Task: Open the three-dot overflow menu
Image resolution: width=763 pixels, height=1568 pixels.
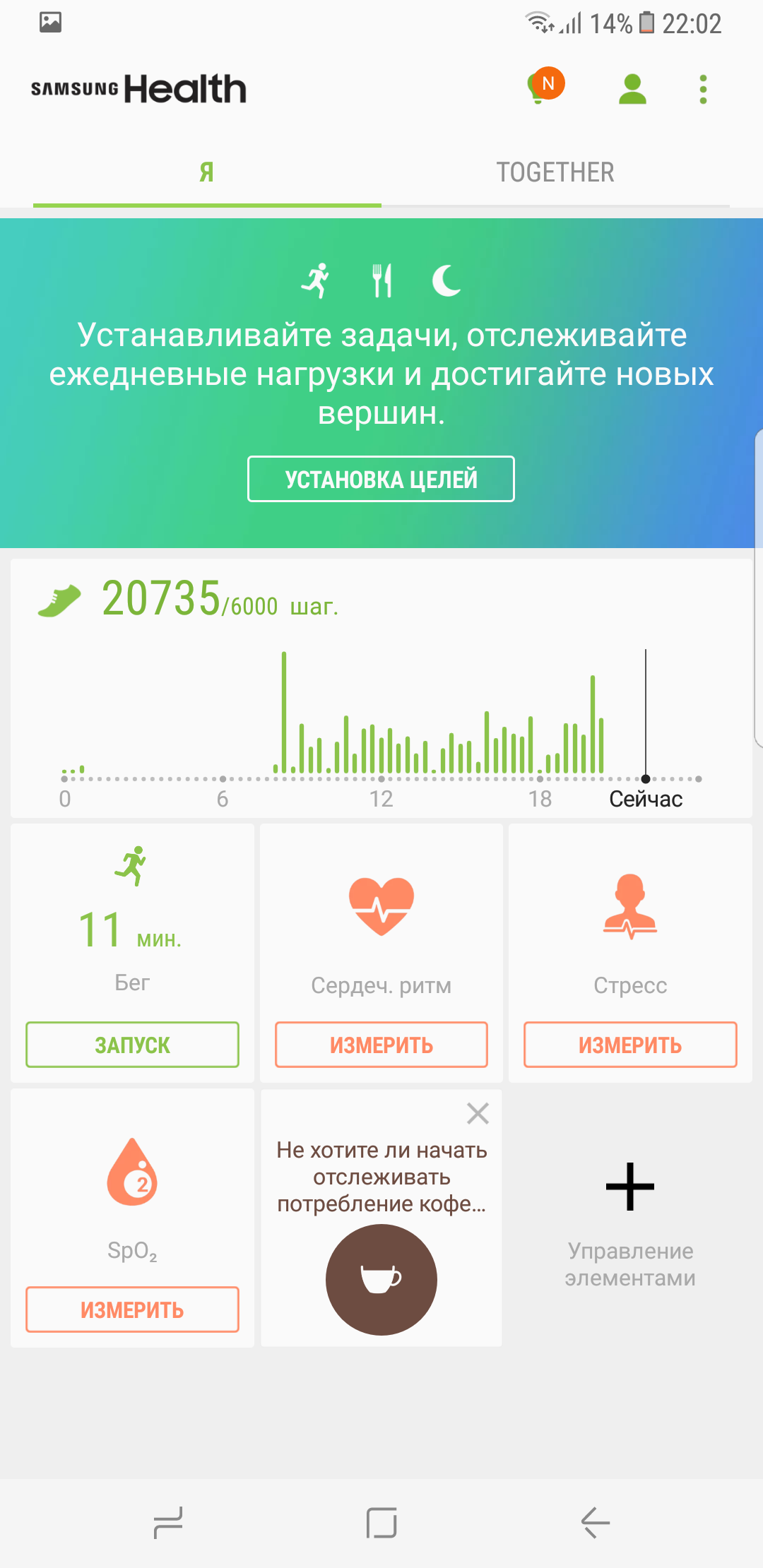Action: pos(703,90)
